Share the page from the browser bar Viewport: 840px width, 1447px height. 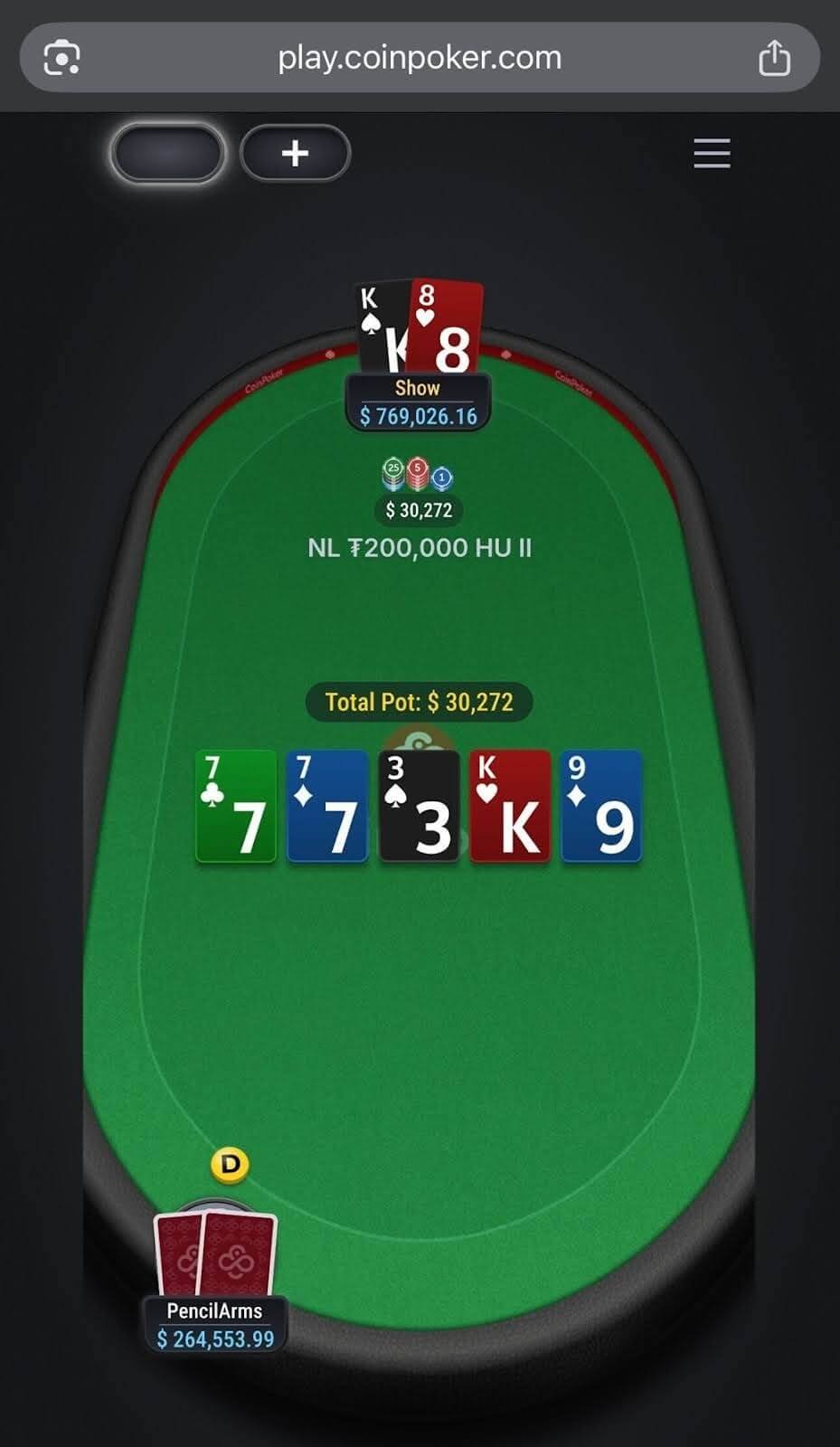click(x=774, y=59)
